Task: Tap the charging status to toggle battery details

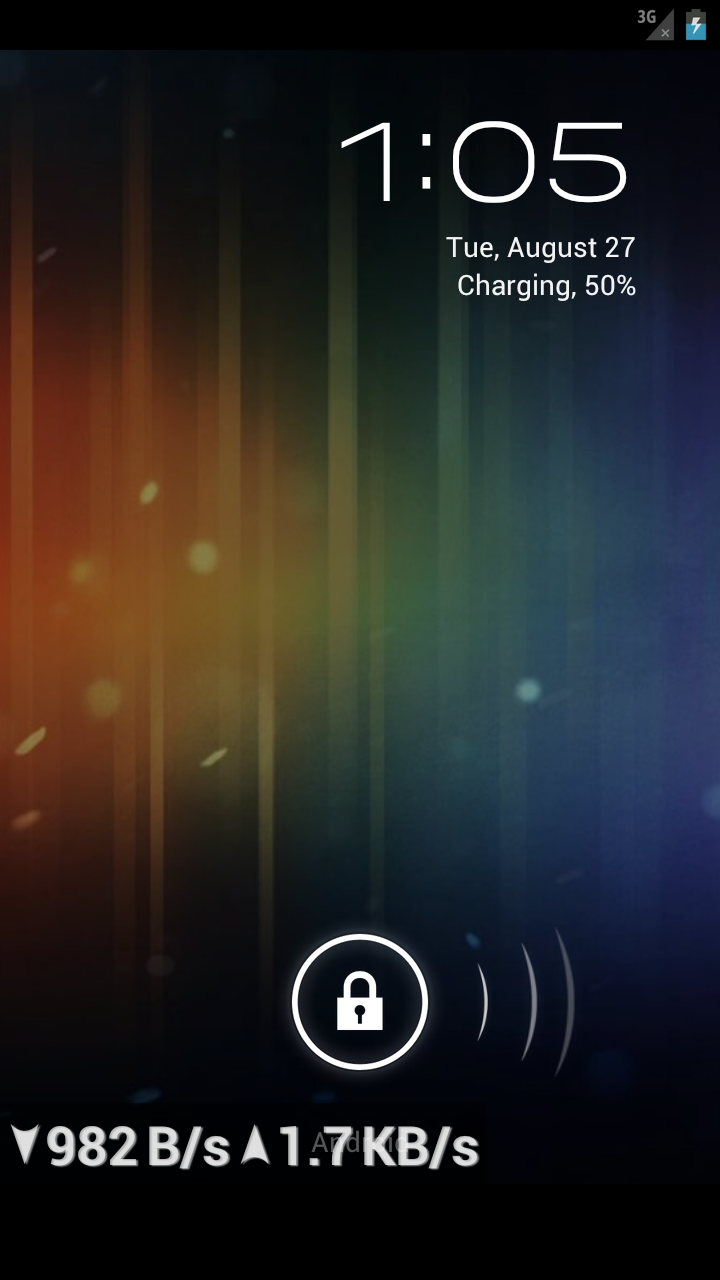Action: [546, 287]
